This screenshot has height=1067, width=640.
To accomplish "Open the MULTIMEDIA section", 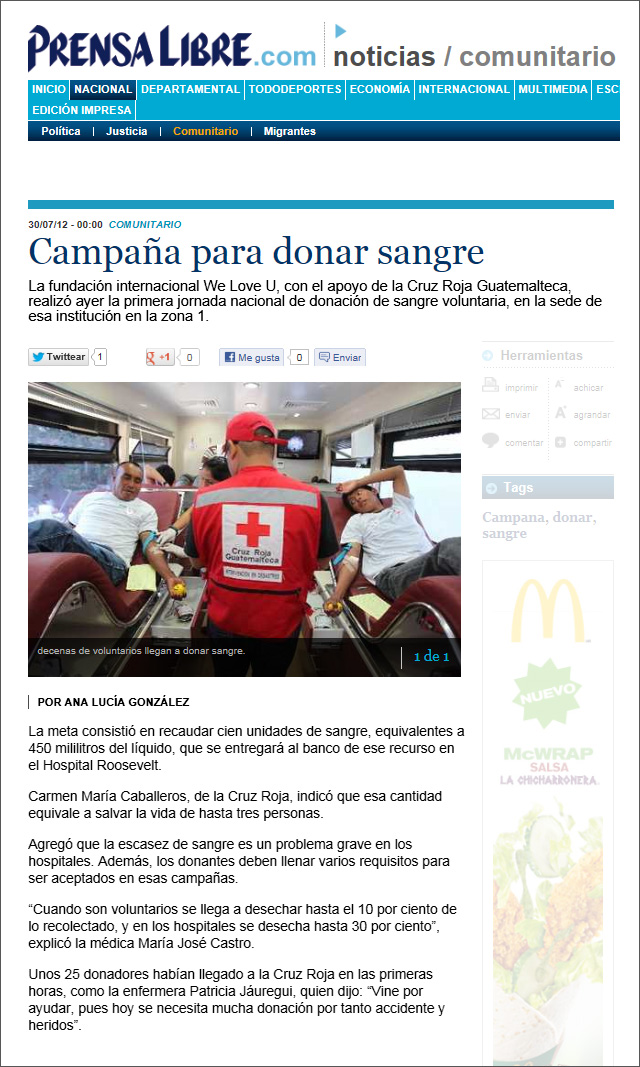I will [x=553, y=89].
